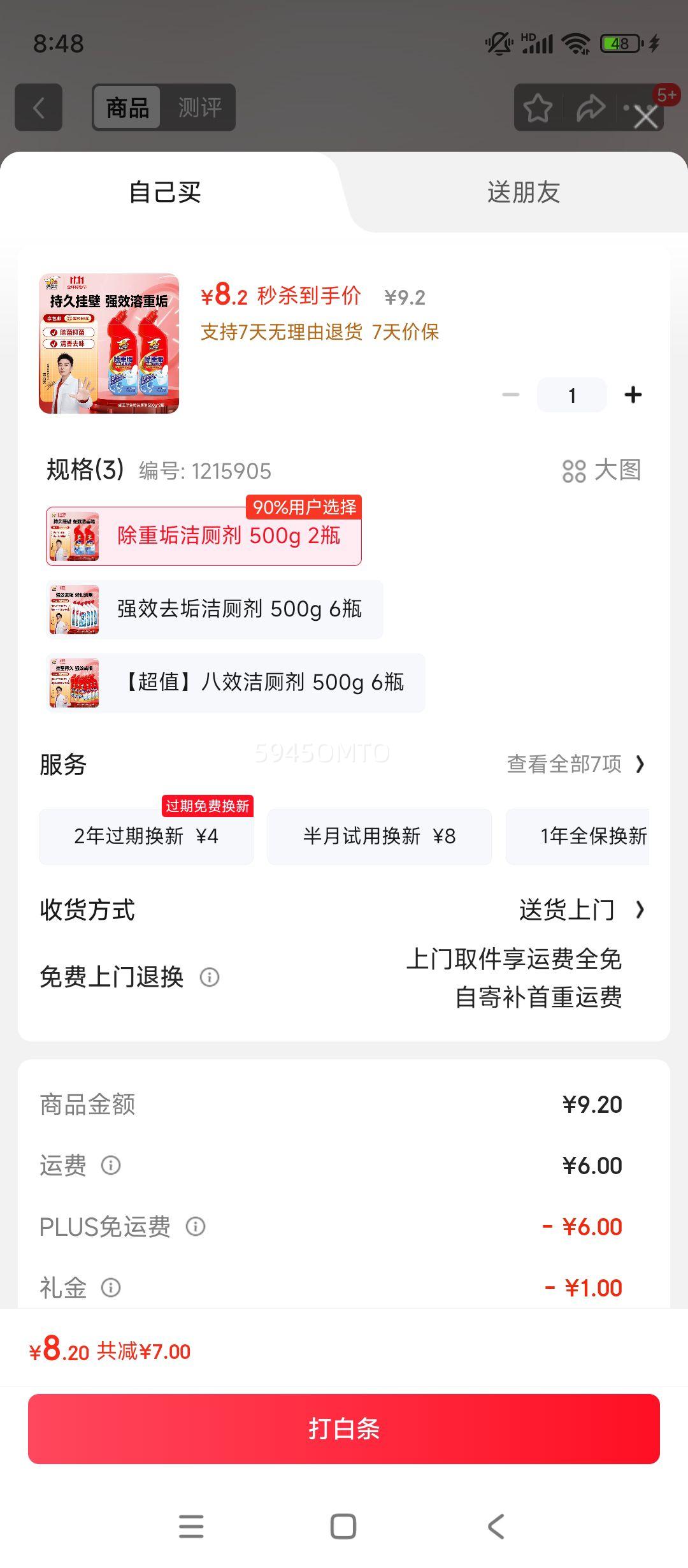Screen dimensions: 688x1568
Task: Open the 运费 info icon
Action: [x=111, y=1166]
